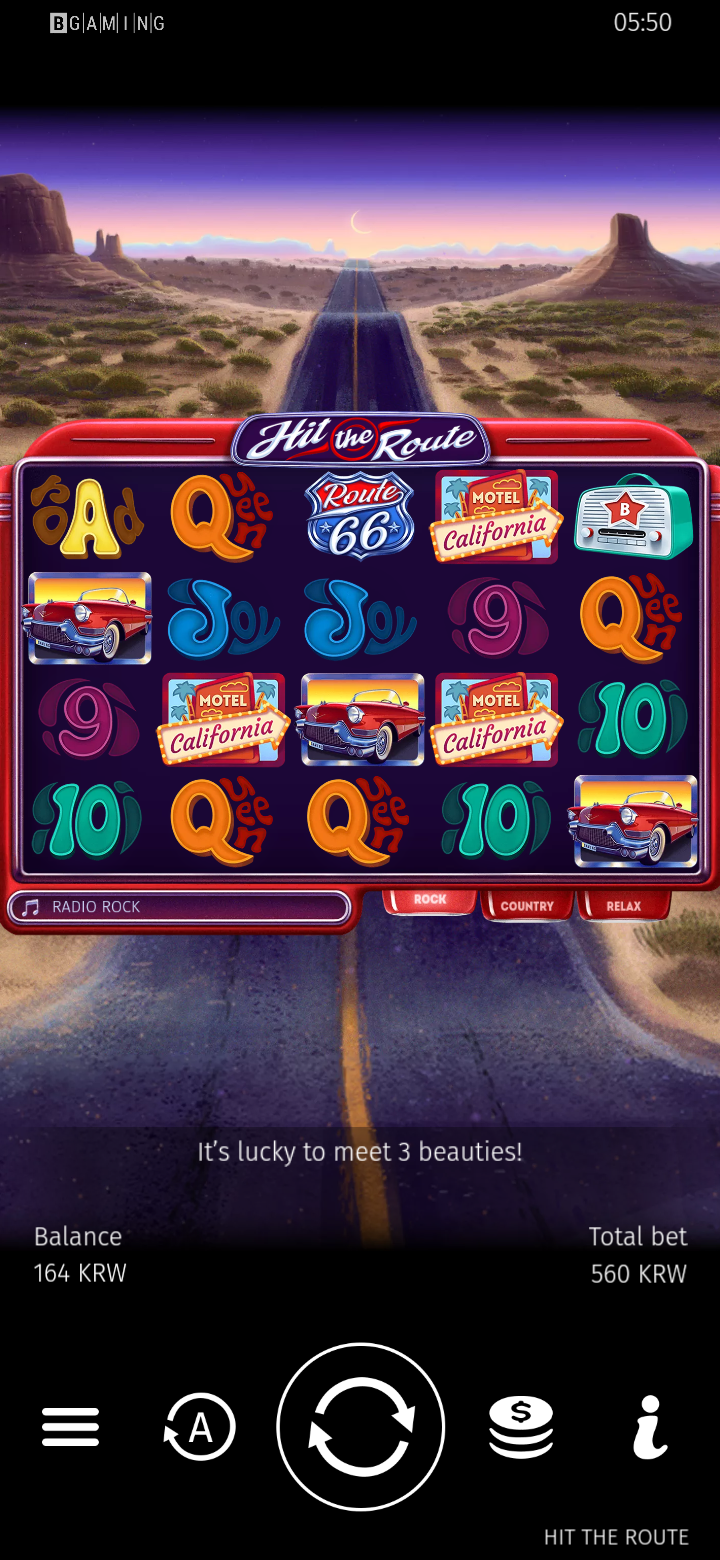Screen dimensions: 720x1560
Task: Enable autoplay spins
Action: click(x=200, y=1427)
